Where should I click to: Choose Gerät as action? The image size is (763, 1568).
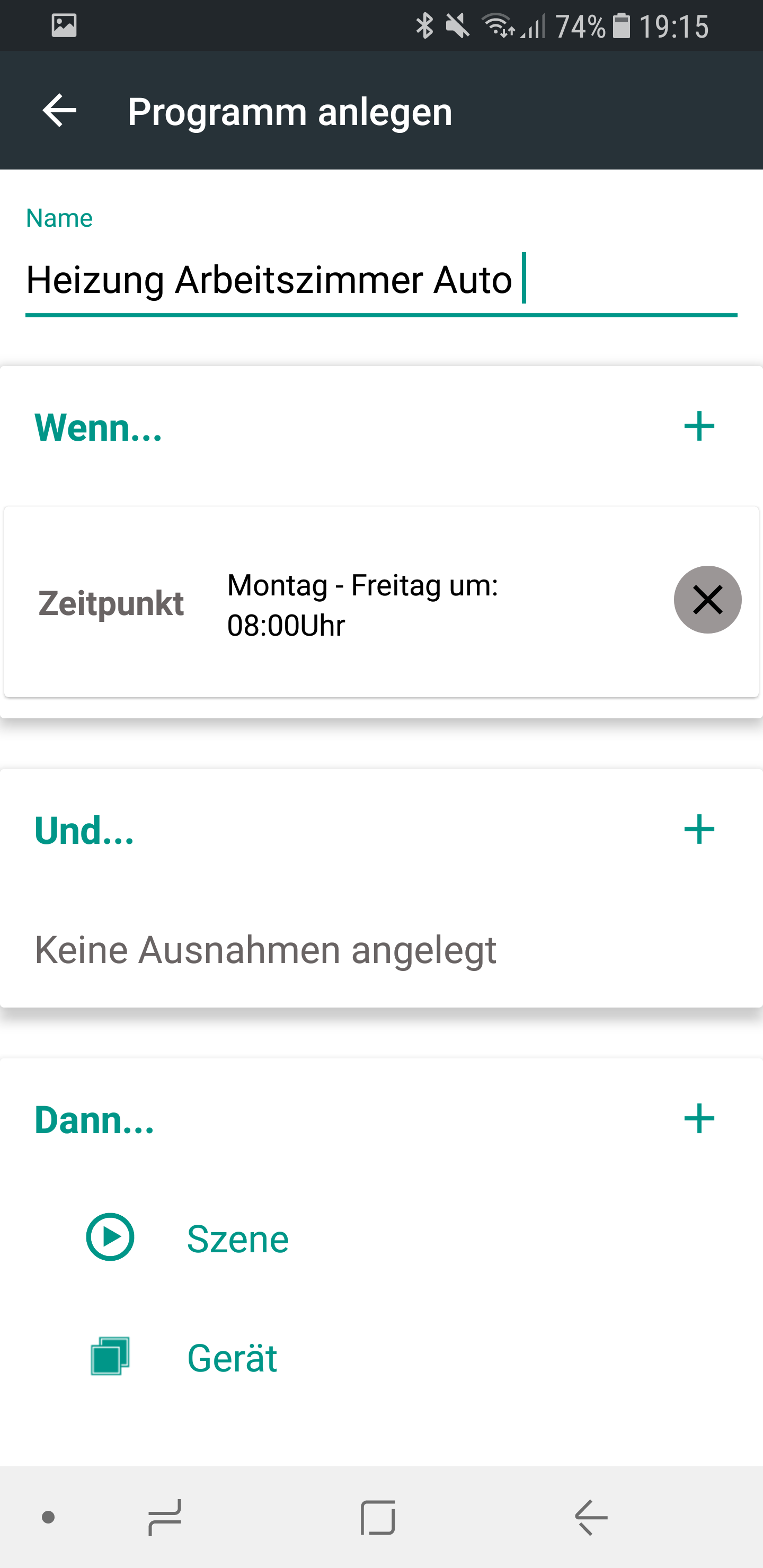click(x=232, y=1357)
